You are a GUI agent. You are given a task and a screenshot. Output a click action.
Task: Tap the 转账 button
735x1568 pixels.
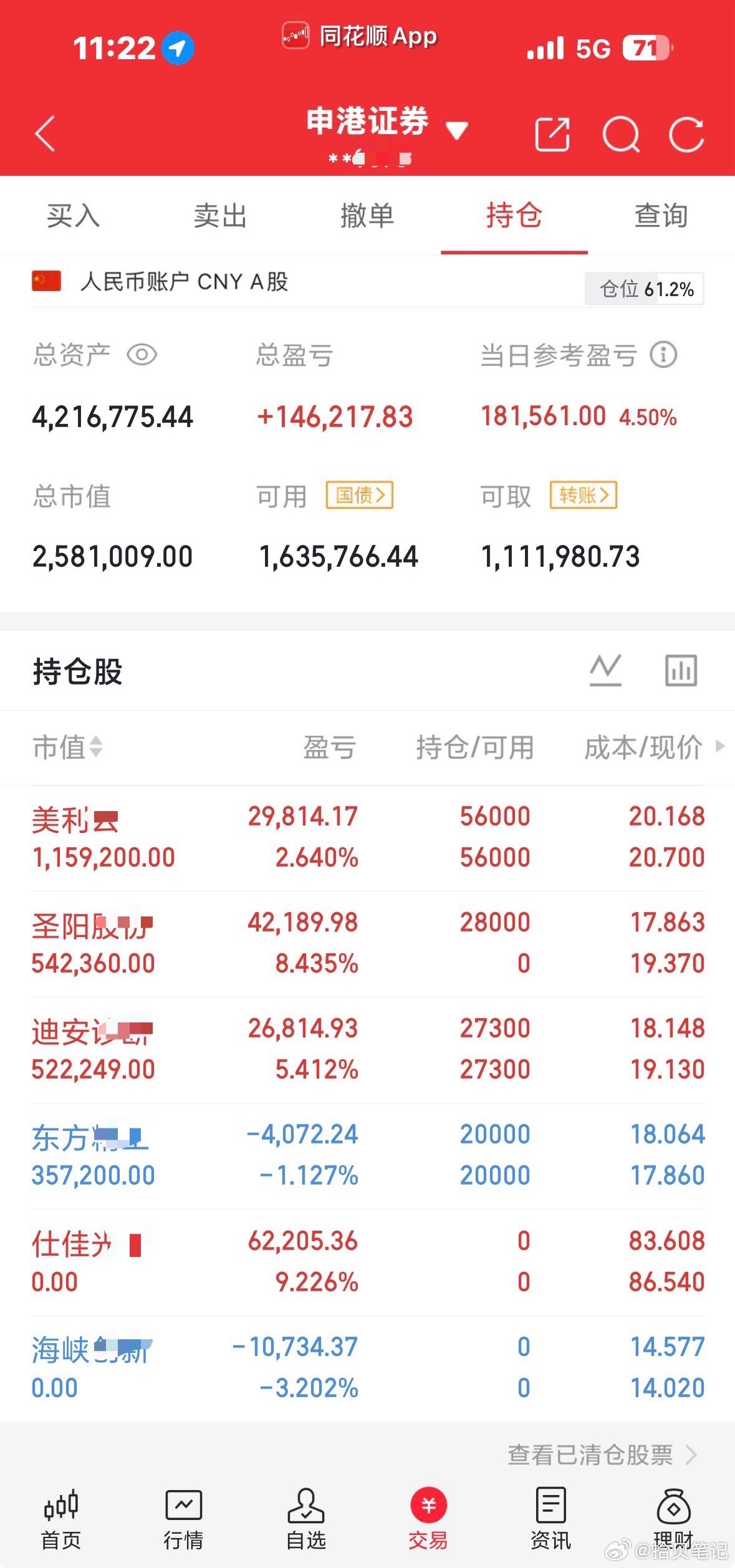pyautogui.click(x=584, y=495)
